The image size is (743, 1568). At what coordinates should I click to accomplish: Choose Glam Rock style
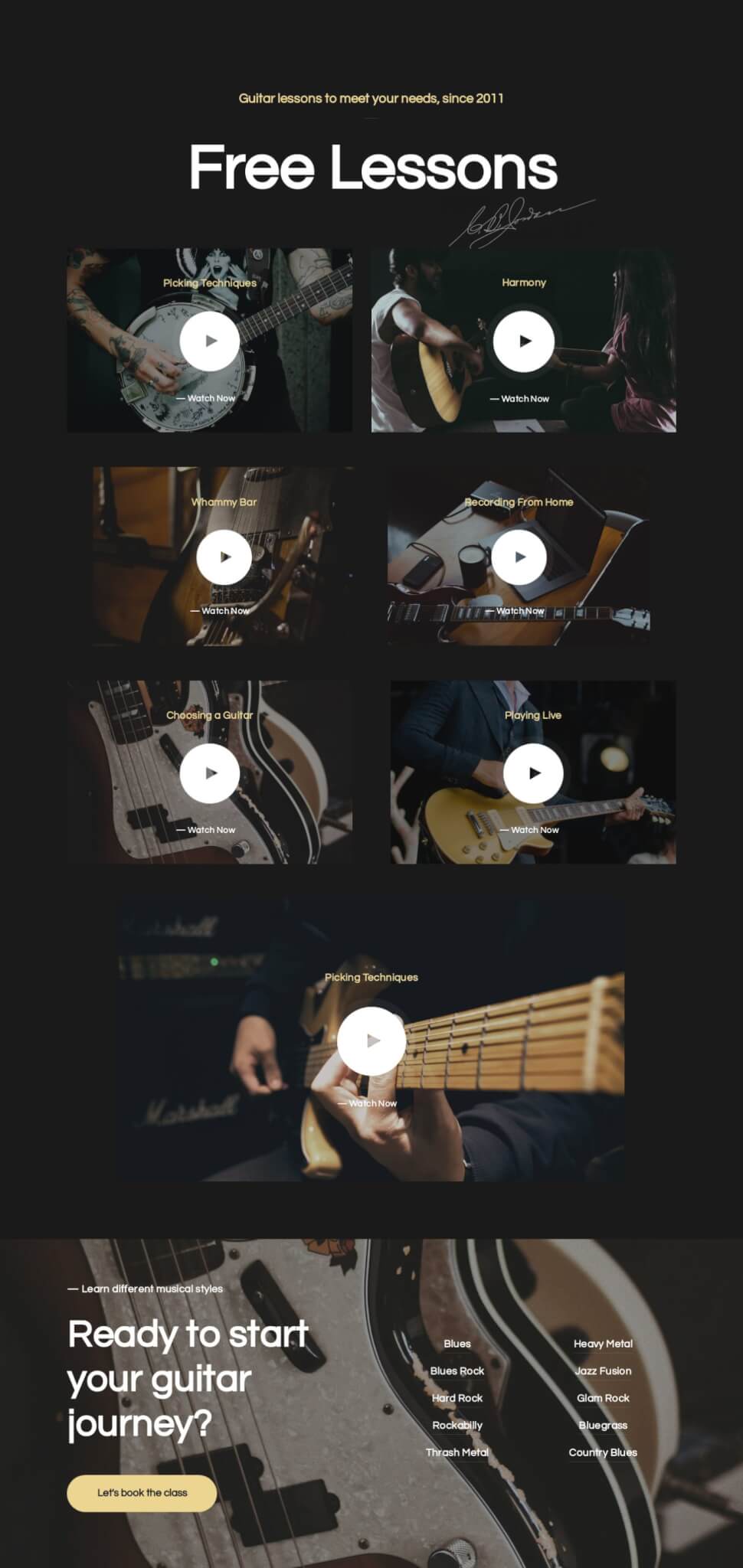click(x=603, y=1398)
